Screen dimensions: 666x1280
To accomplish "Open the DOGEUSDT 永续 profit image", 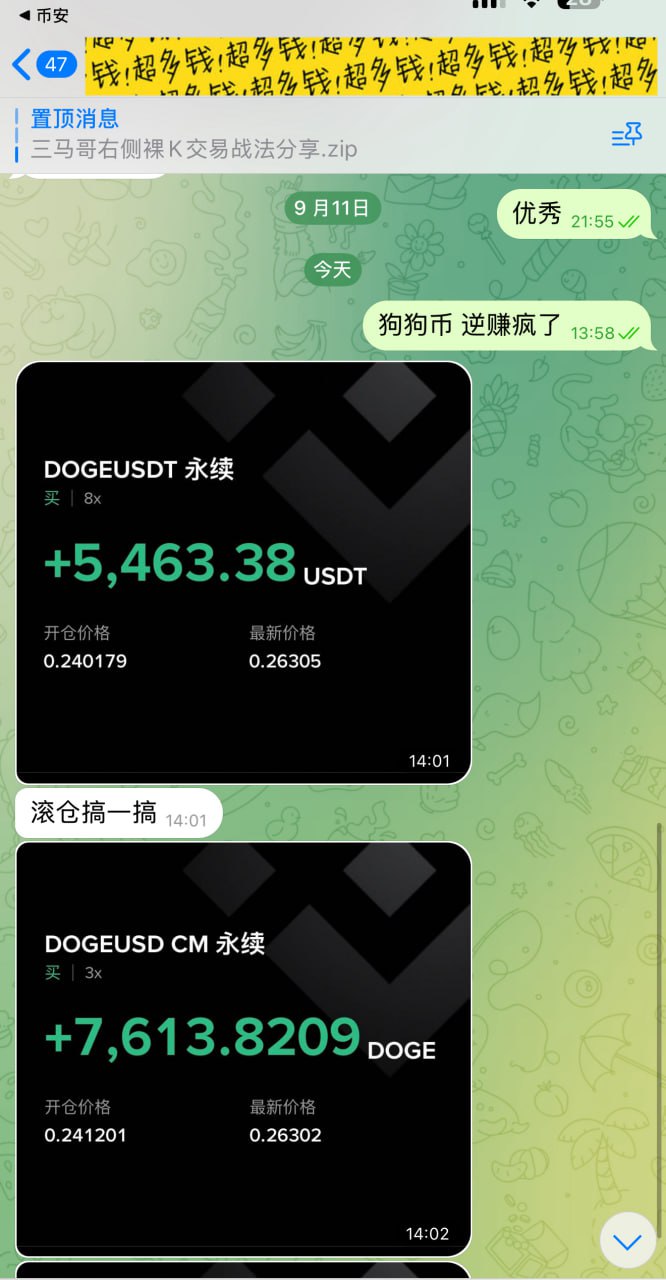I will (243, 572).
